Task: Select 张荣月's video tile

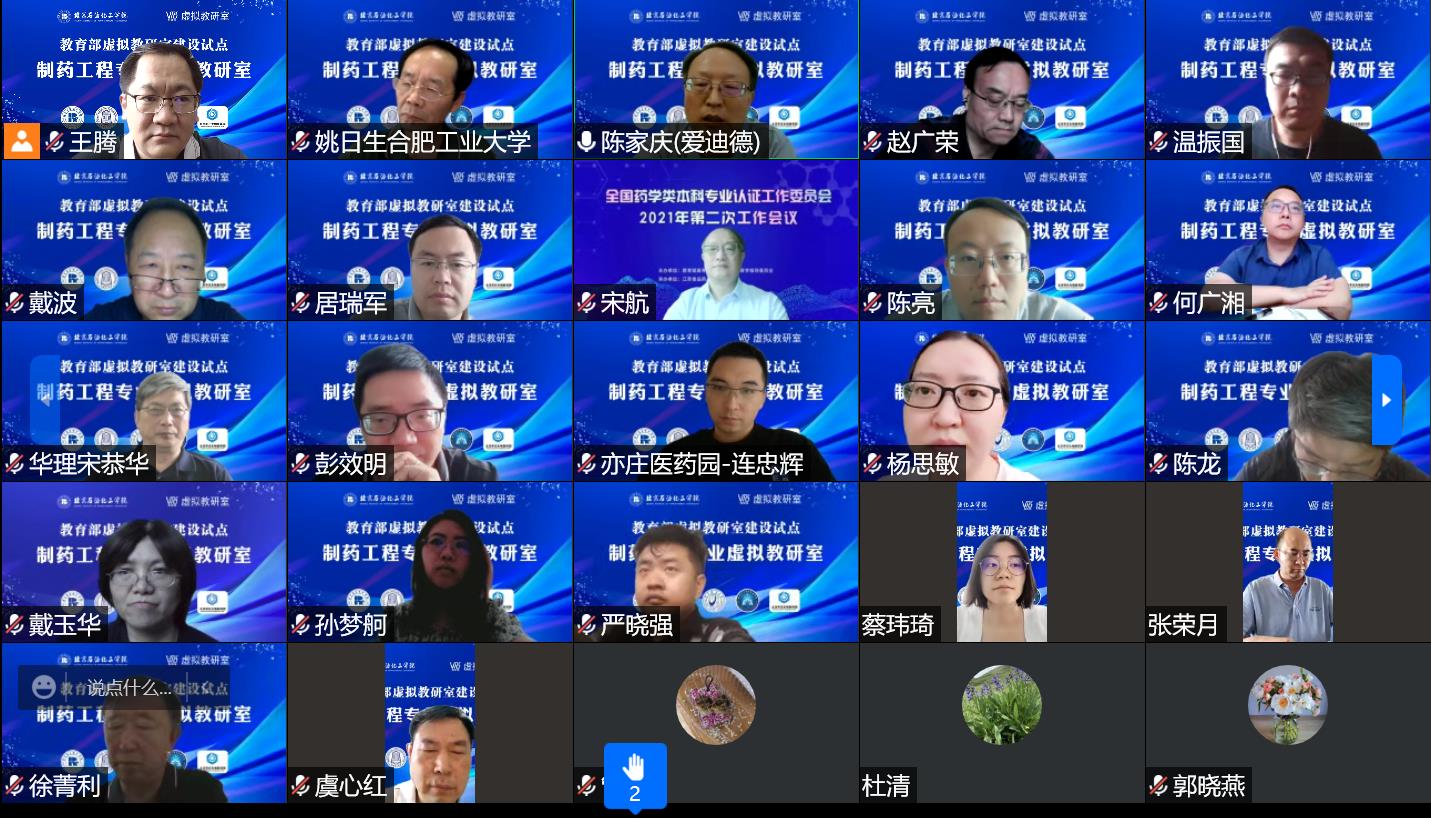Action: point(1288,562)
